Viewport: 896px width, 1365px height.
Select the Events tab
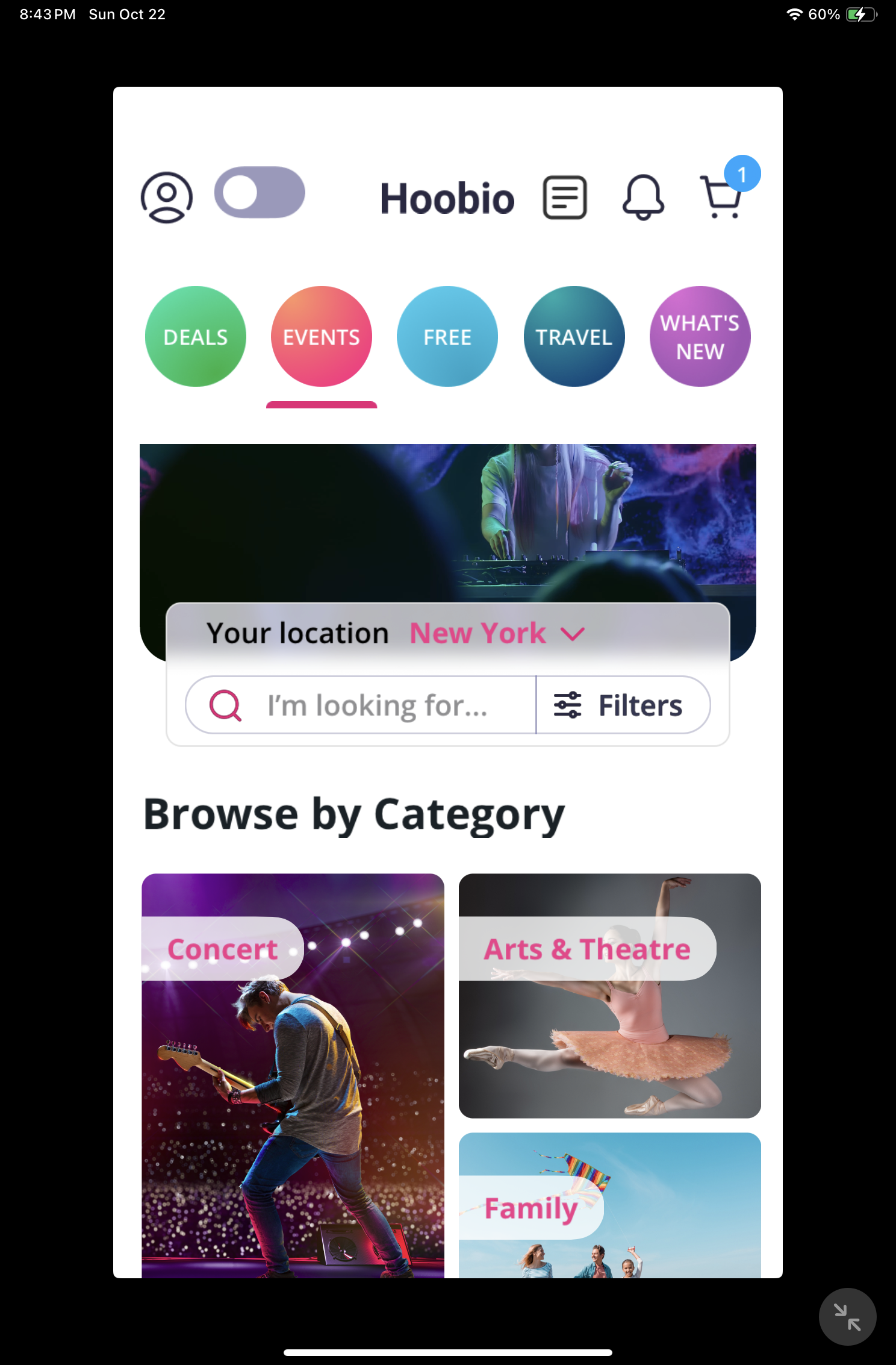321,336
